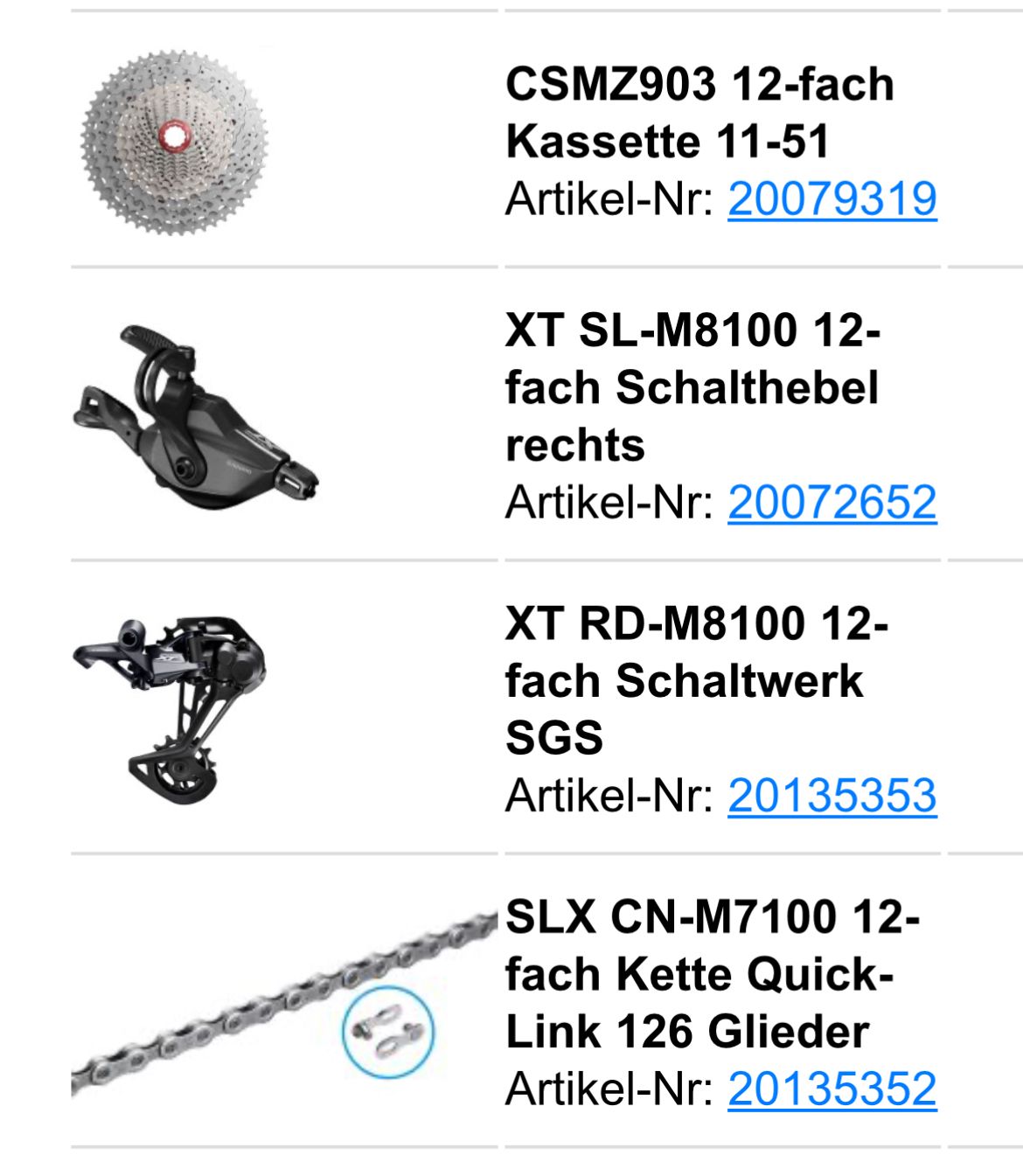This screenshot has height=1176, width=1023.
Task: Open article number link 20072652
Action: click(832, 502)
